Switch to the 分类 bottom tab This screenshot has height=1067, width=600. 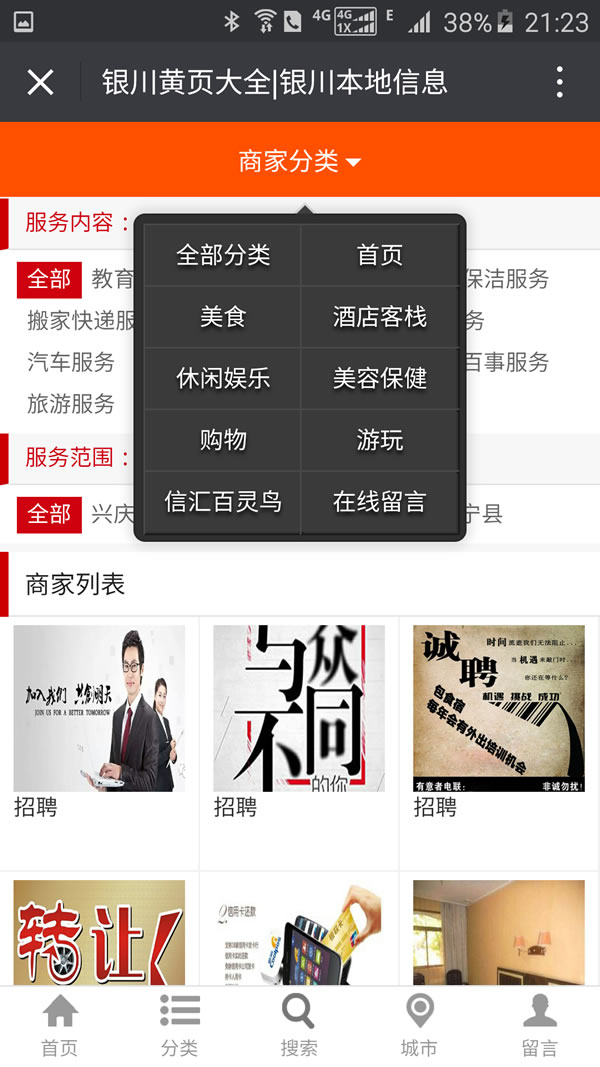click(180, 1026)
